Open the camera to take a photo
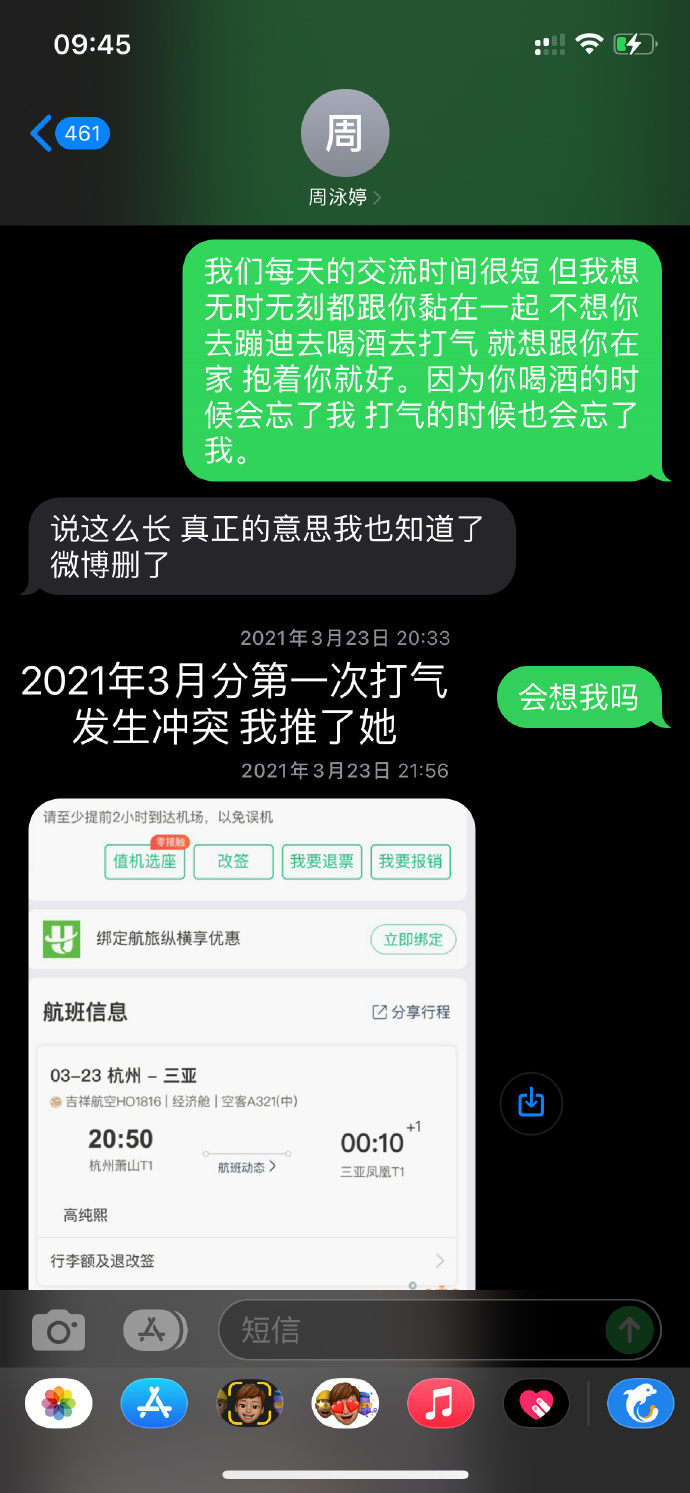 (59, 1330)
